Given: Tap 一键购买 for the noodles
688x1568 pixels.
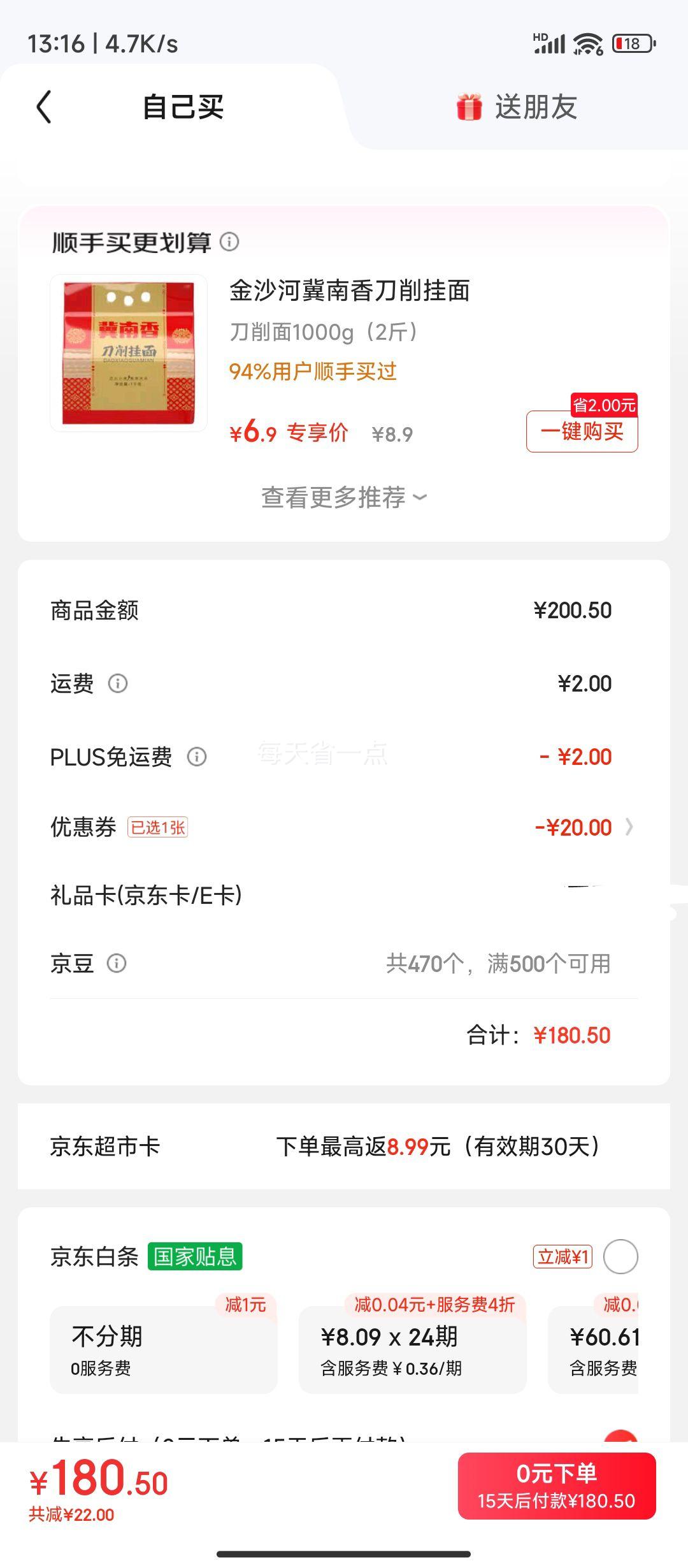Looking at the screenshot, I should 582,432.
